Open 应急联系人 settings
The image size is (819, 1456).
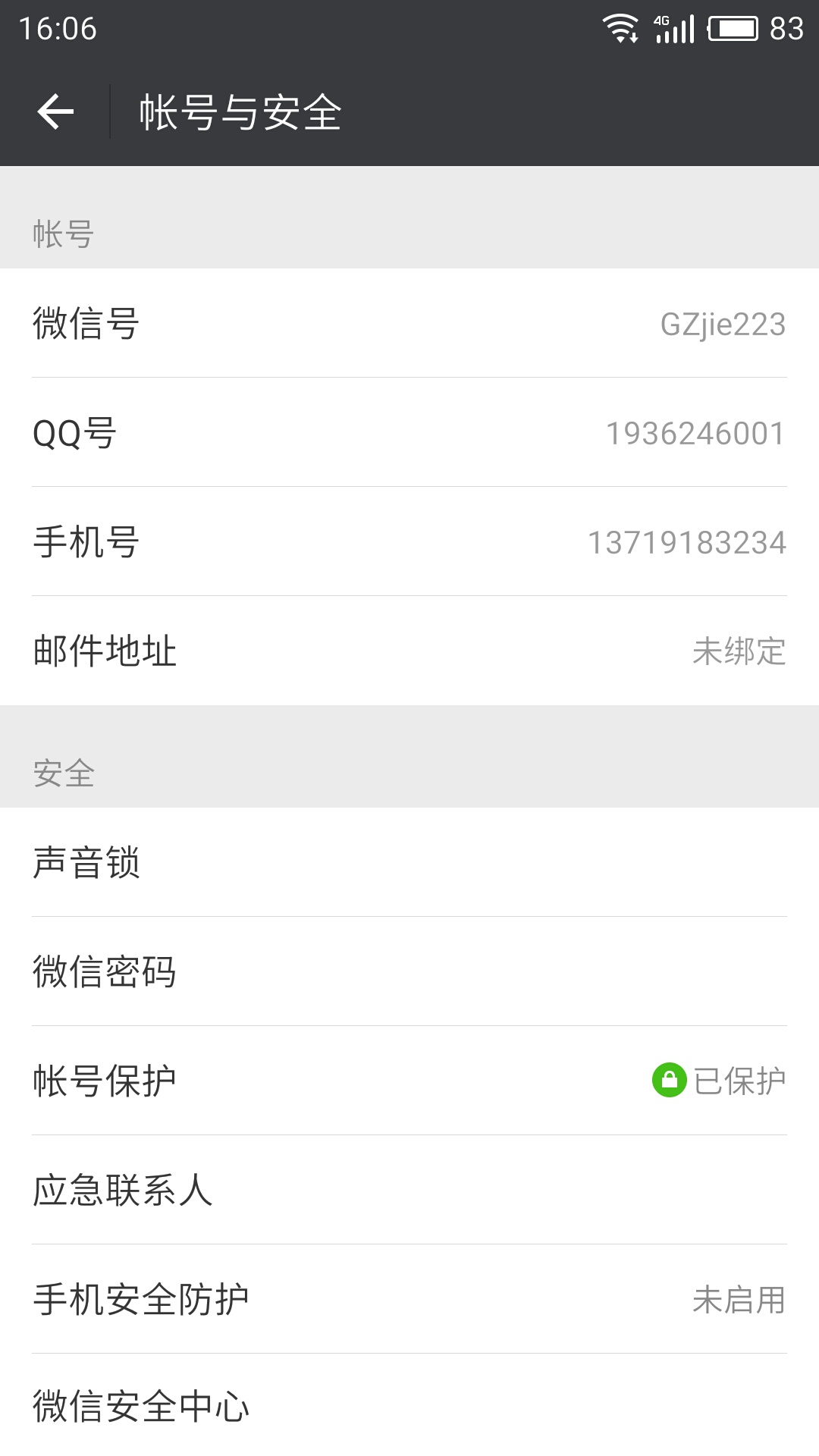click(409, 1191)
